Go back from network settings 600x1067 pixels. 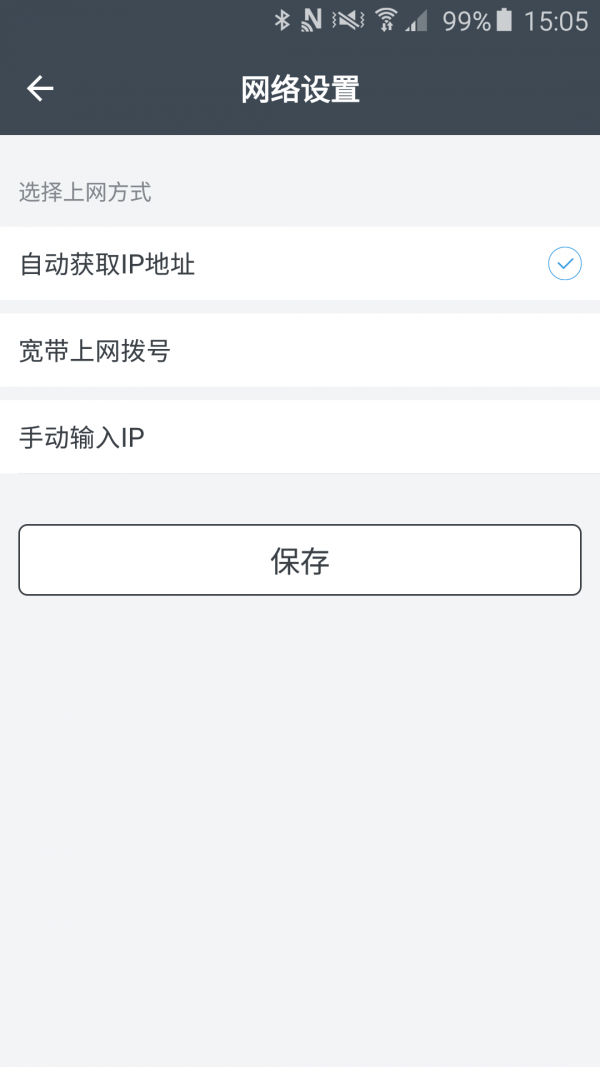coord(40,89)
